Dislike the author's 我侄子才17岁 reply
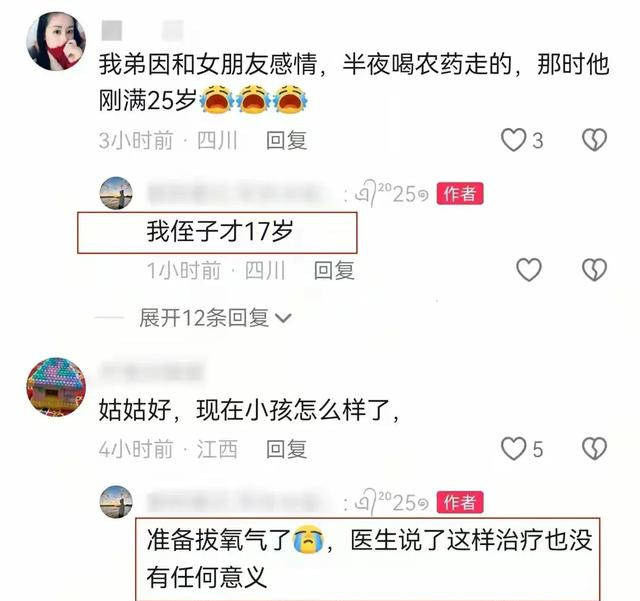The height and width of the screenshot is (601, 640). pyautogui.click(x=594, y=269)
